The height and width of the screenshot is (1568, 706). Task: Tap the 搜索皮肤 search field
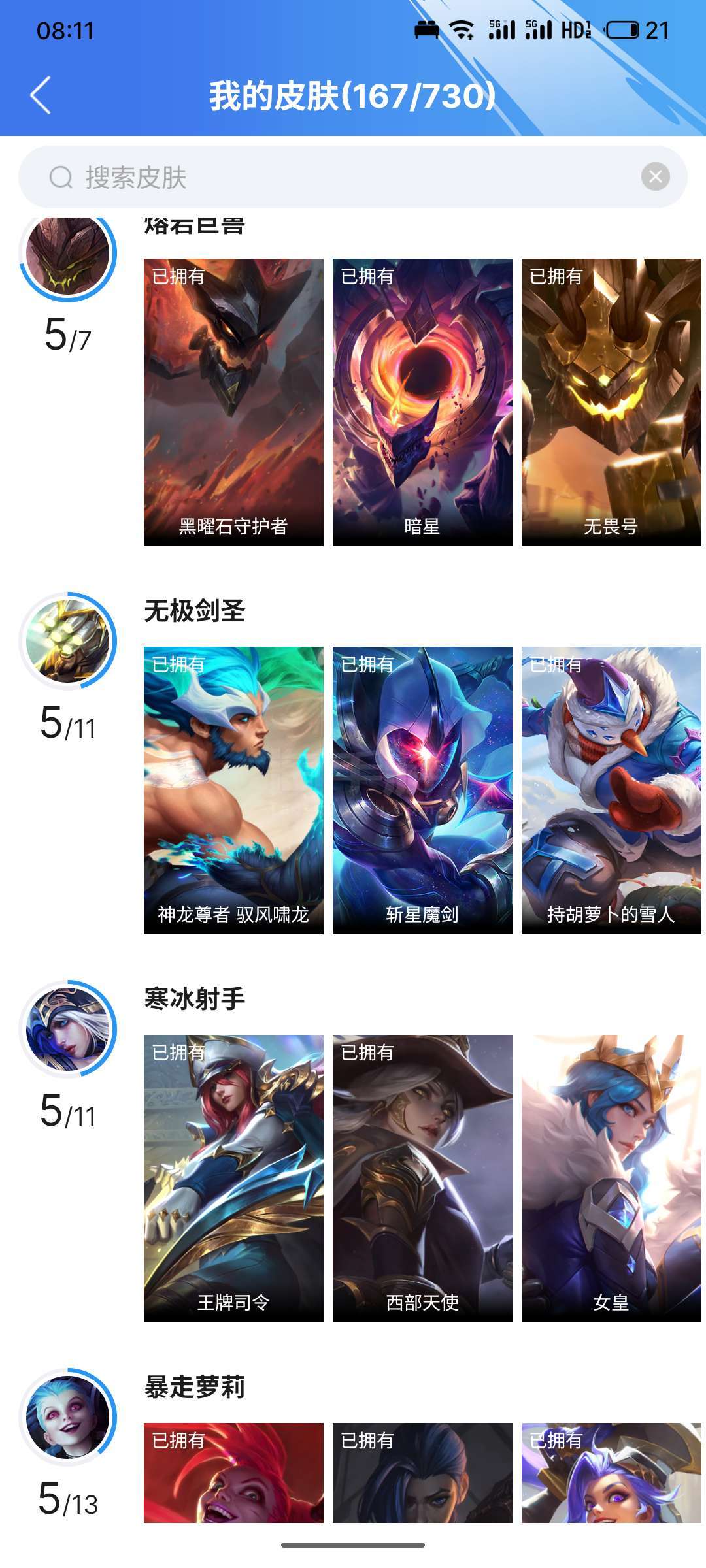tap(353, 177)
